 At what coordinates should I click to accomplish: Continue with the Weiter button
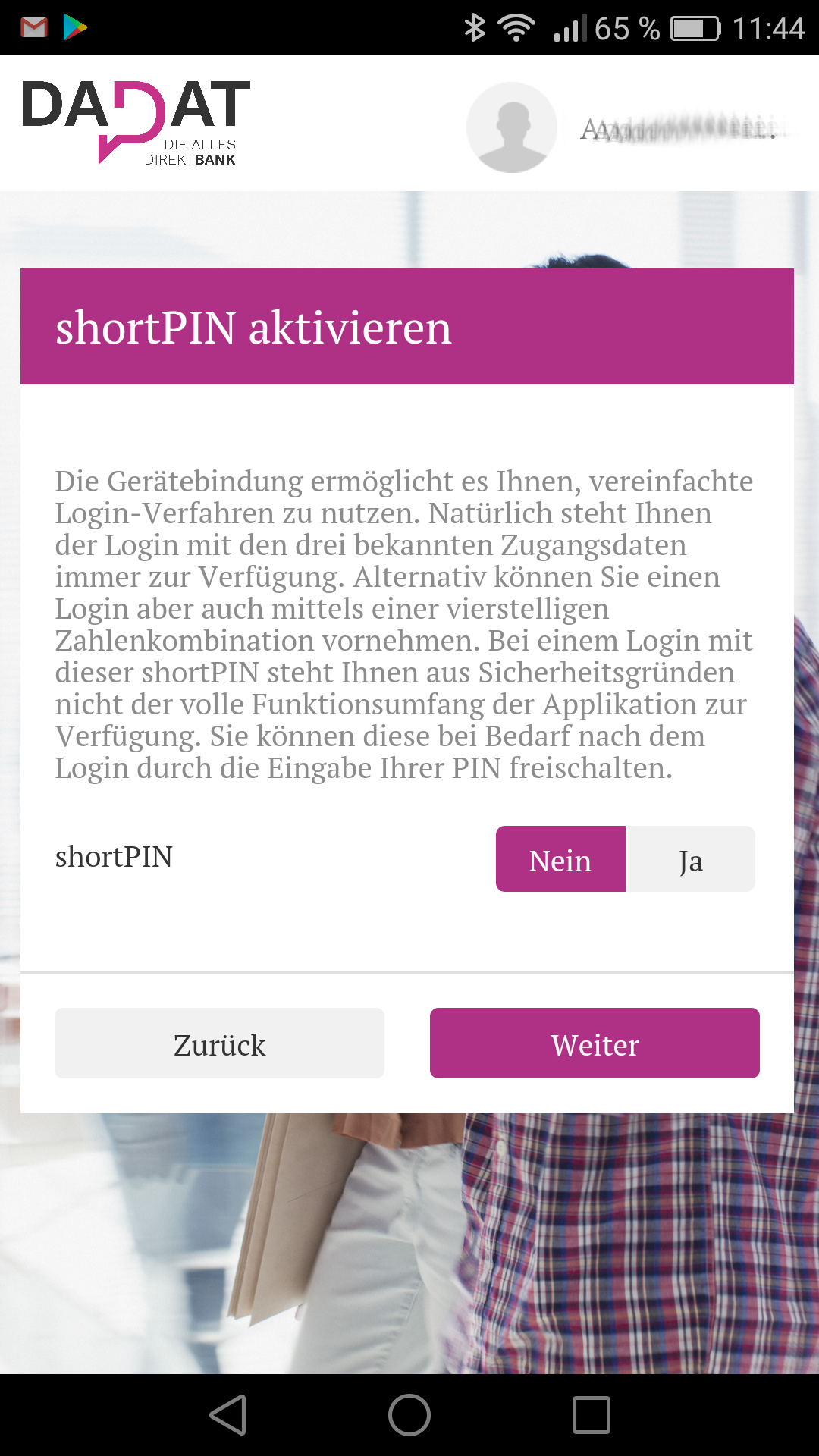(x=595, y=1043)
